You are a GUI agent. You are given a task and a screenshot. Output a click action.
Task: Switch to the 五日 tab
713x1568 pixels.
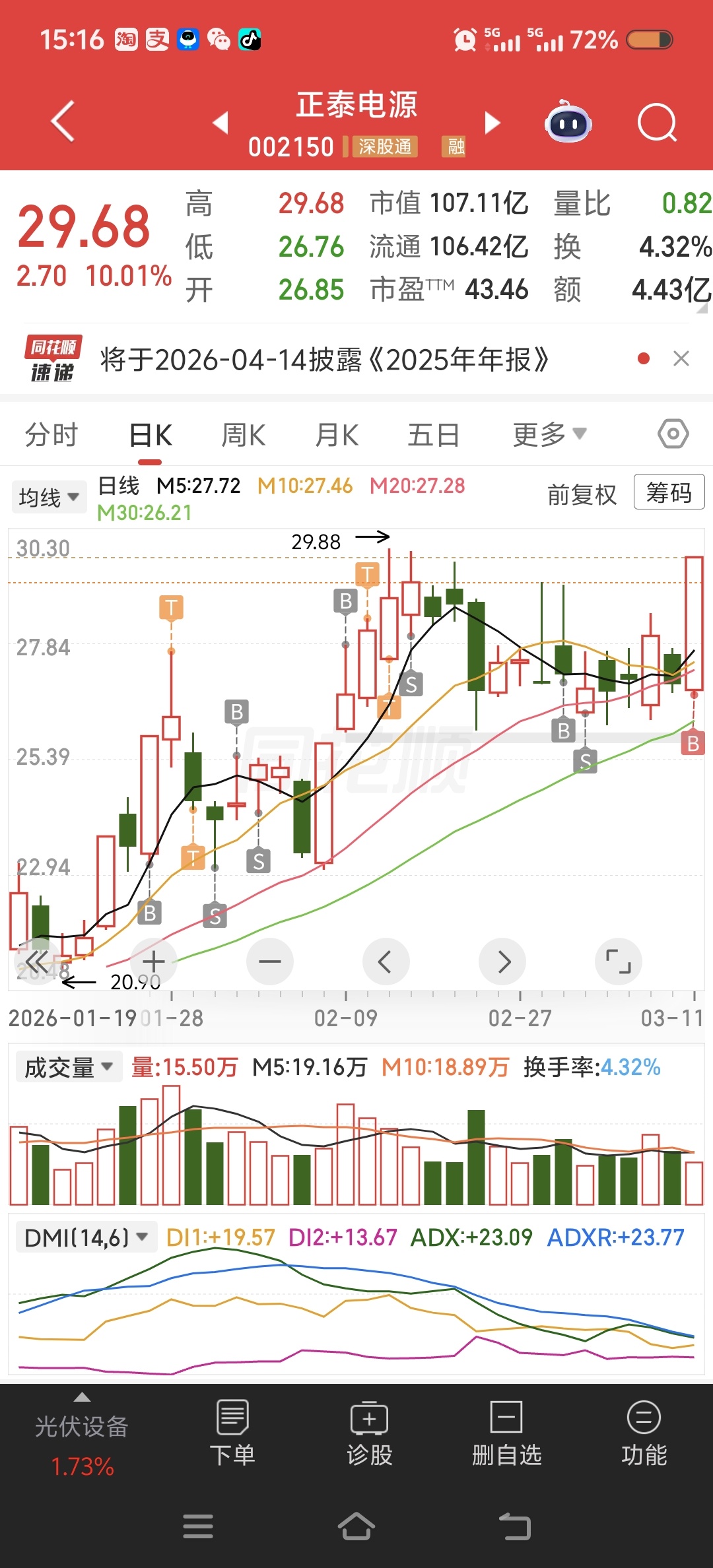pos(433,435)
